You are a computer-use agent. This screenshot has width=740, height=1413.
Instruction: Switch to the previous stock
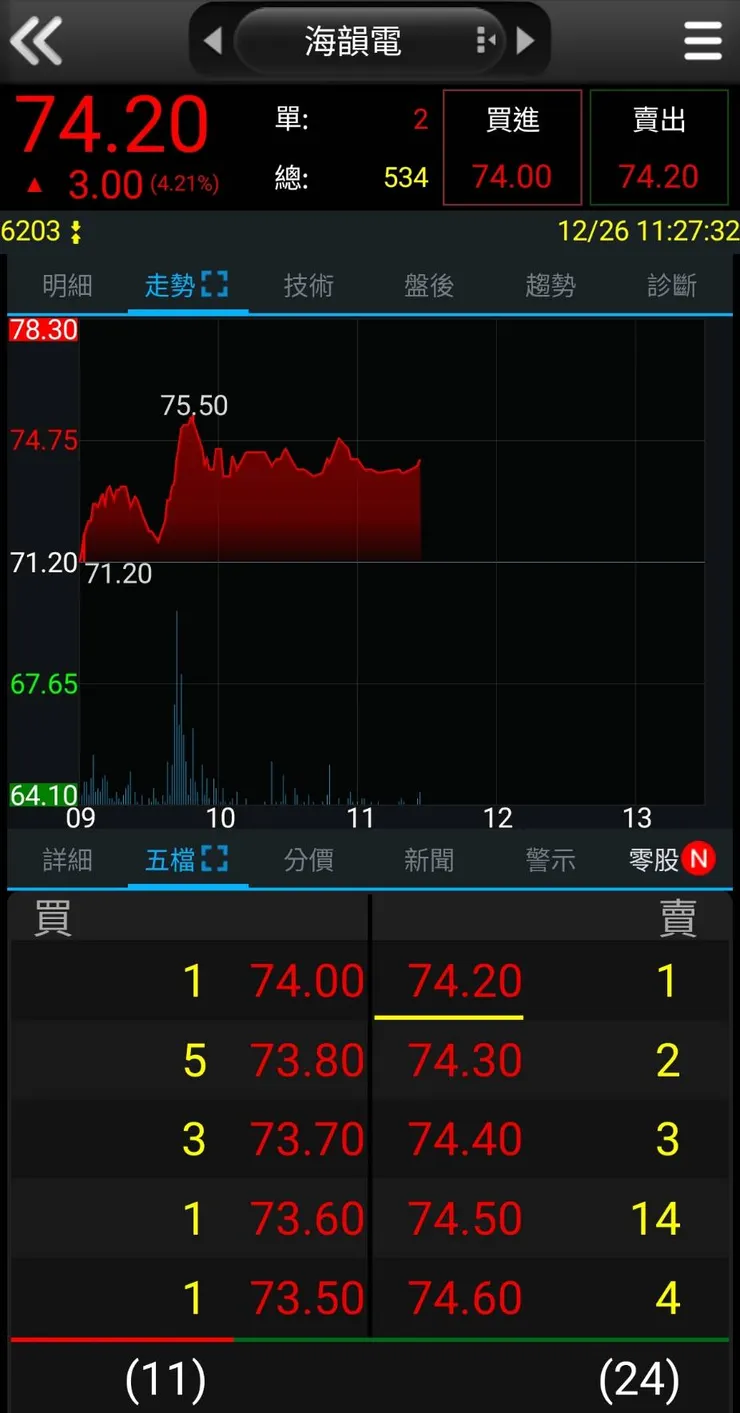pos(212,41)
